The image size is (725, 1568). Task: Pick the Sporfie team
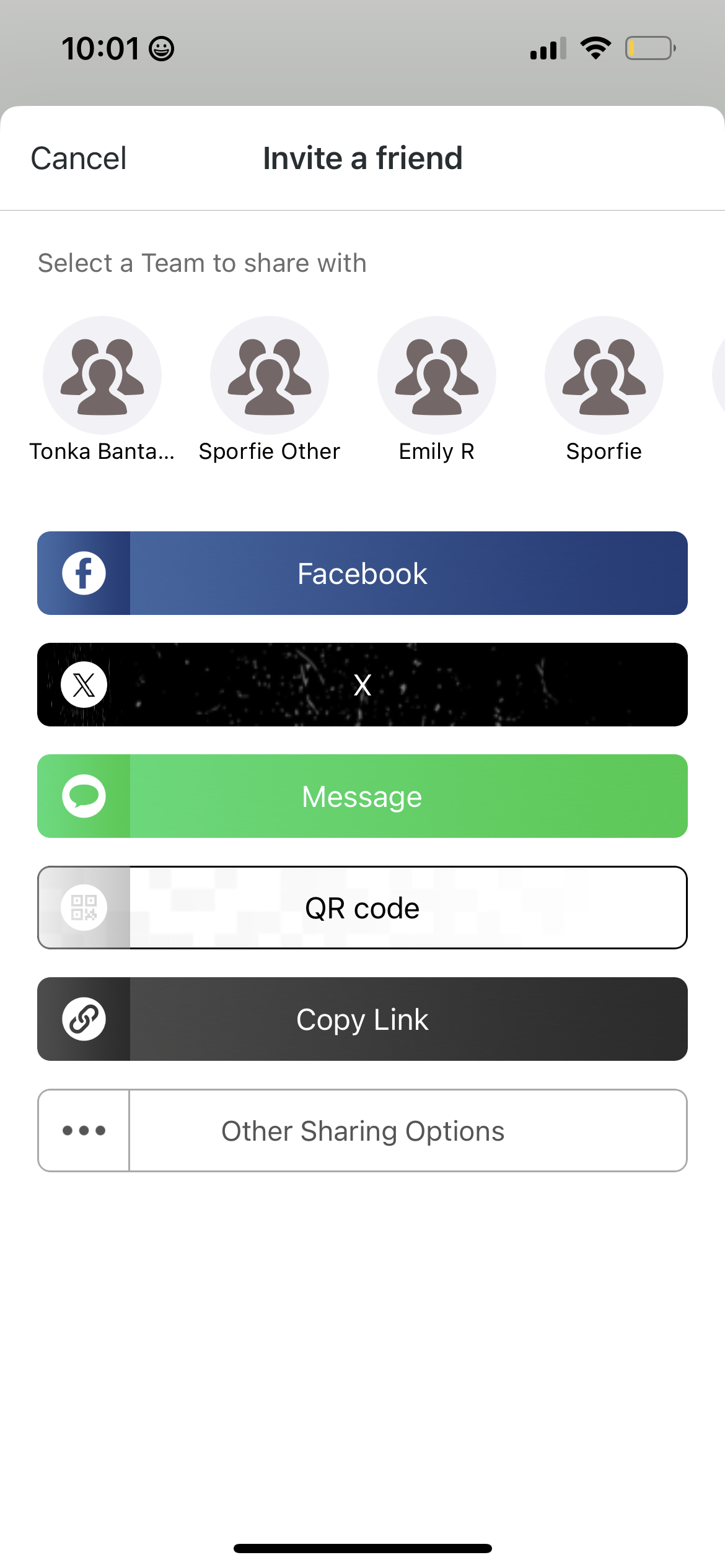[604, 375]
